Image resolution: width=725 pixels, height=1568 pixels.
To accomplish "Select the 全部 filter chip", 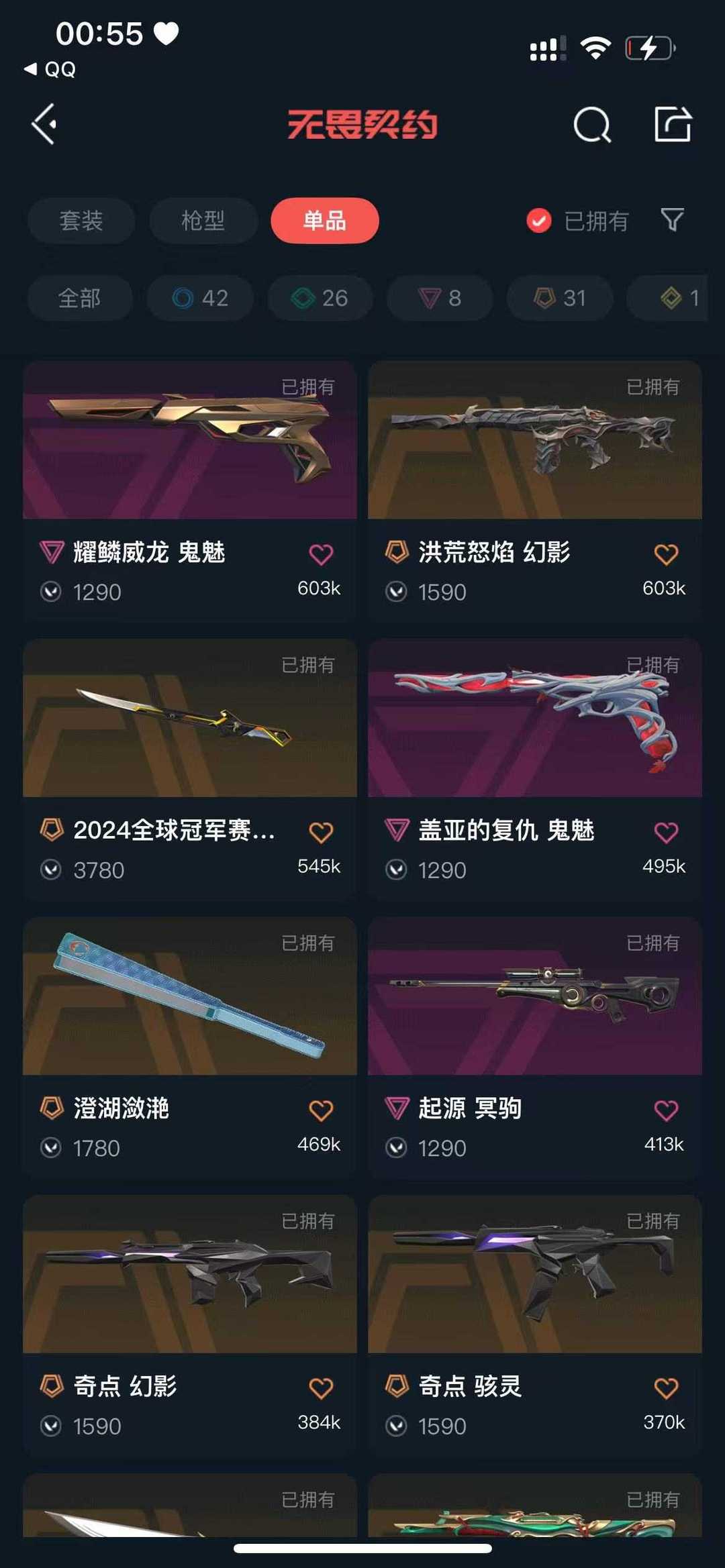I will [79, 298].
